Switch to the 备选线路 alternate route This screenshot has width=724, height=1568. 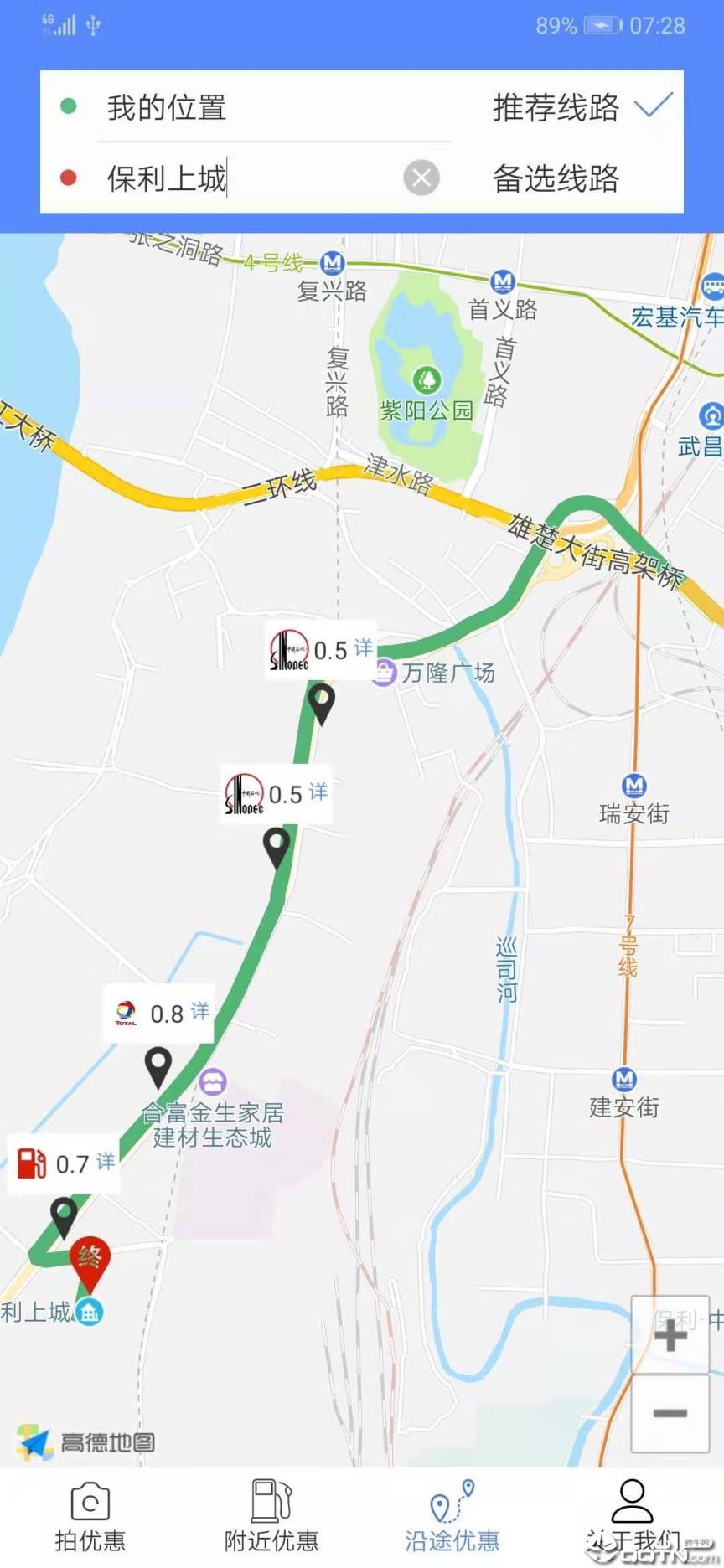(x=556, y=178)
